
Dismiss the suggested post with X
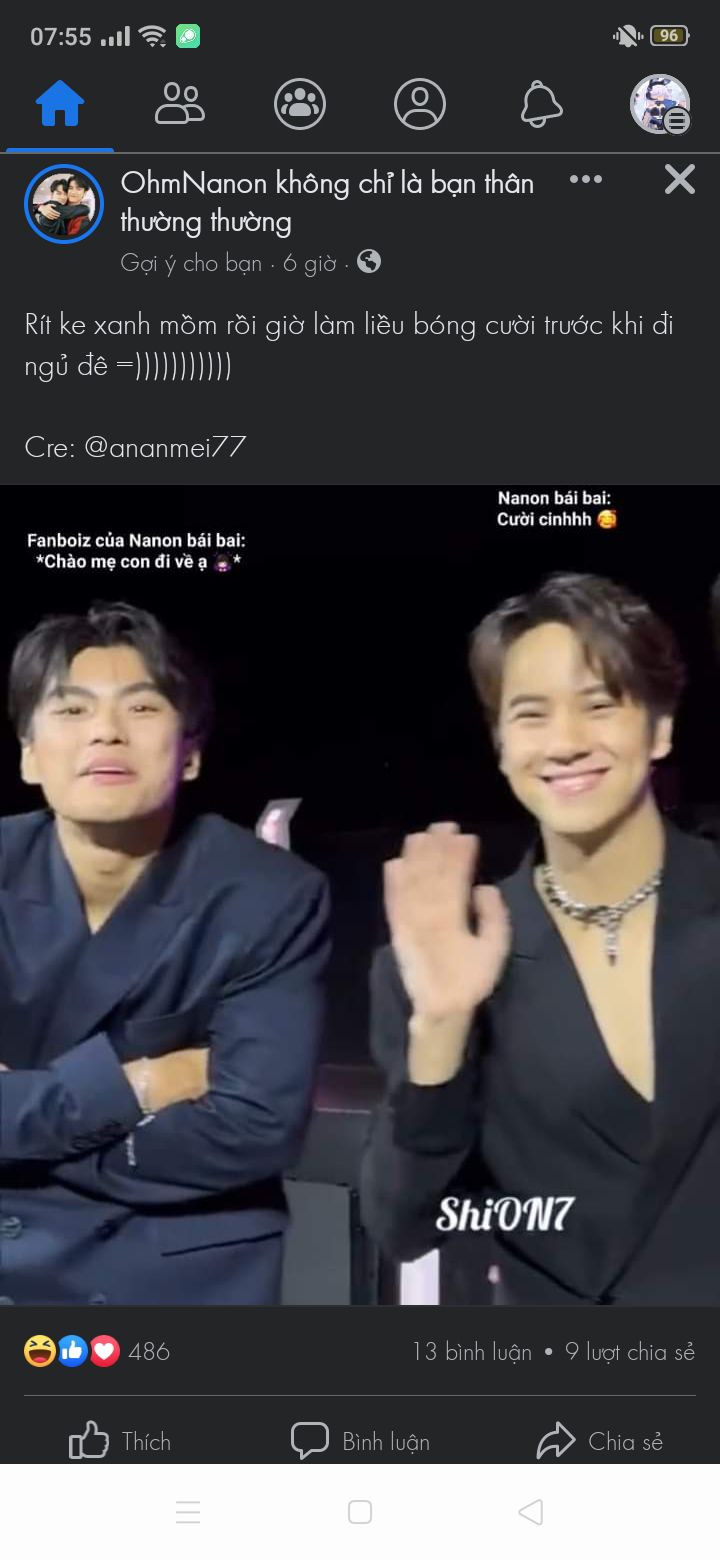(x=680, y=179)
